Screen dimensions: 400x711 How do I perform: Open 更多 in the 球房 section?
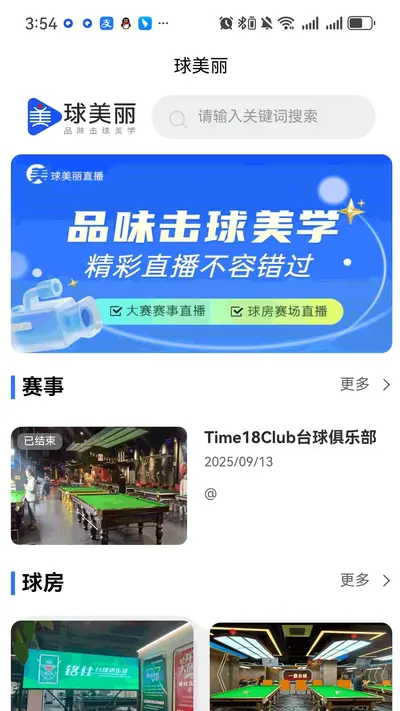[x=365, y=580]
